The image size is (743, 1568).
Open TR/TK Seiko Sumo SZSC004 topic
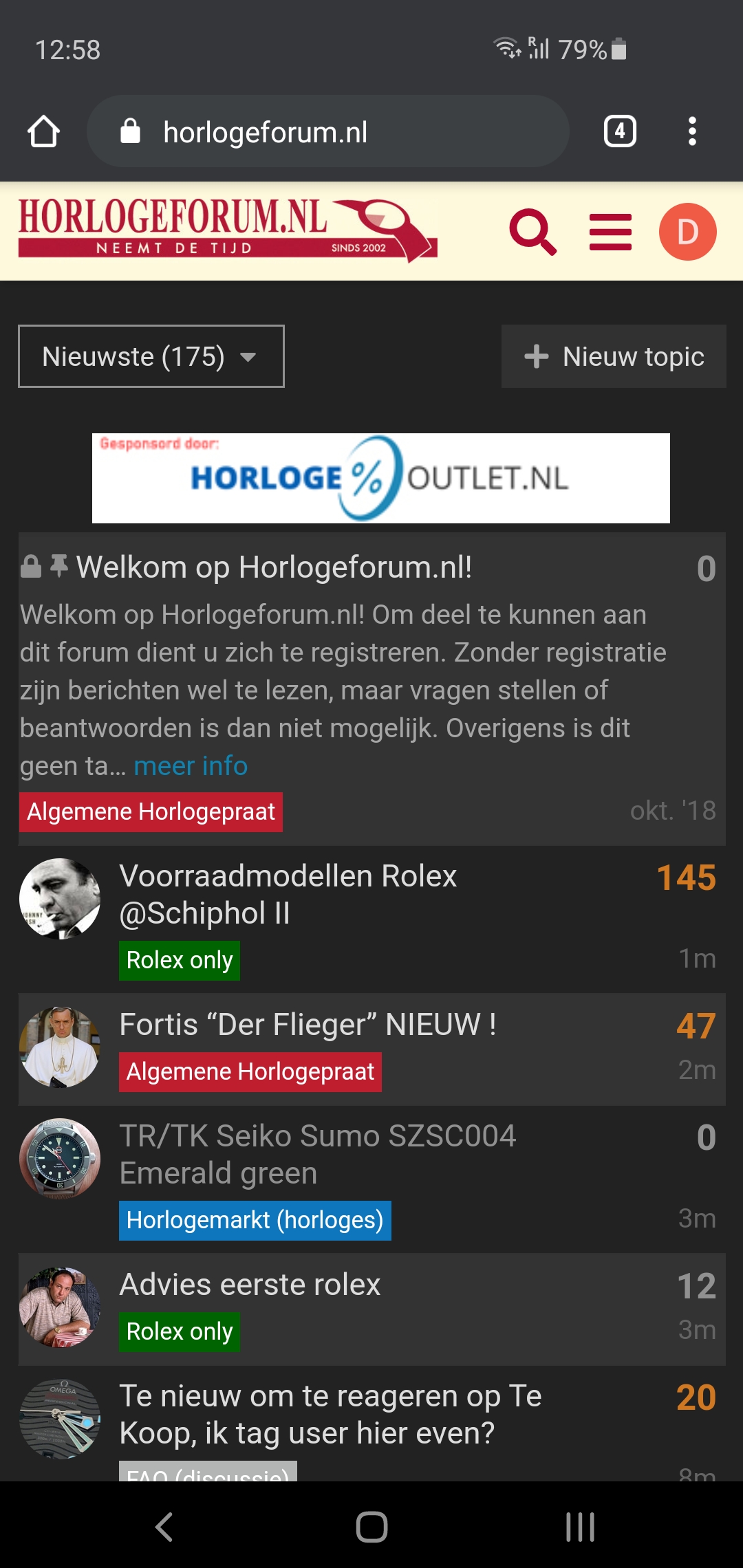coord(317,1154)
